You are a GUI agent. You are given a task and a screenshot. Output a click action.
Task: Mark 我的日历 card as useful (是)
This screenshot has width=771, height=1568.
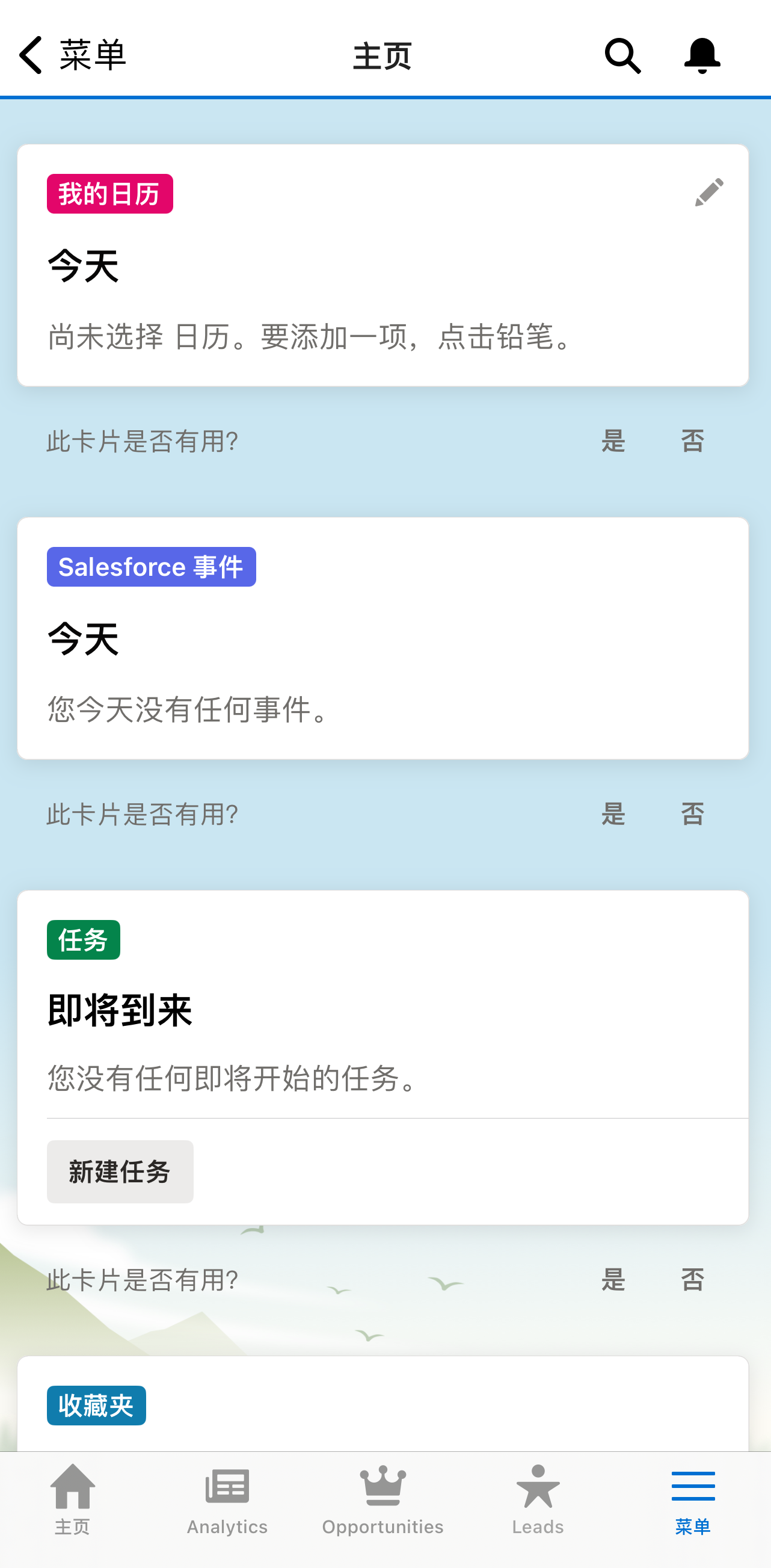[x=613, y=441]
